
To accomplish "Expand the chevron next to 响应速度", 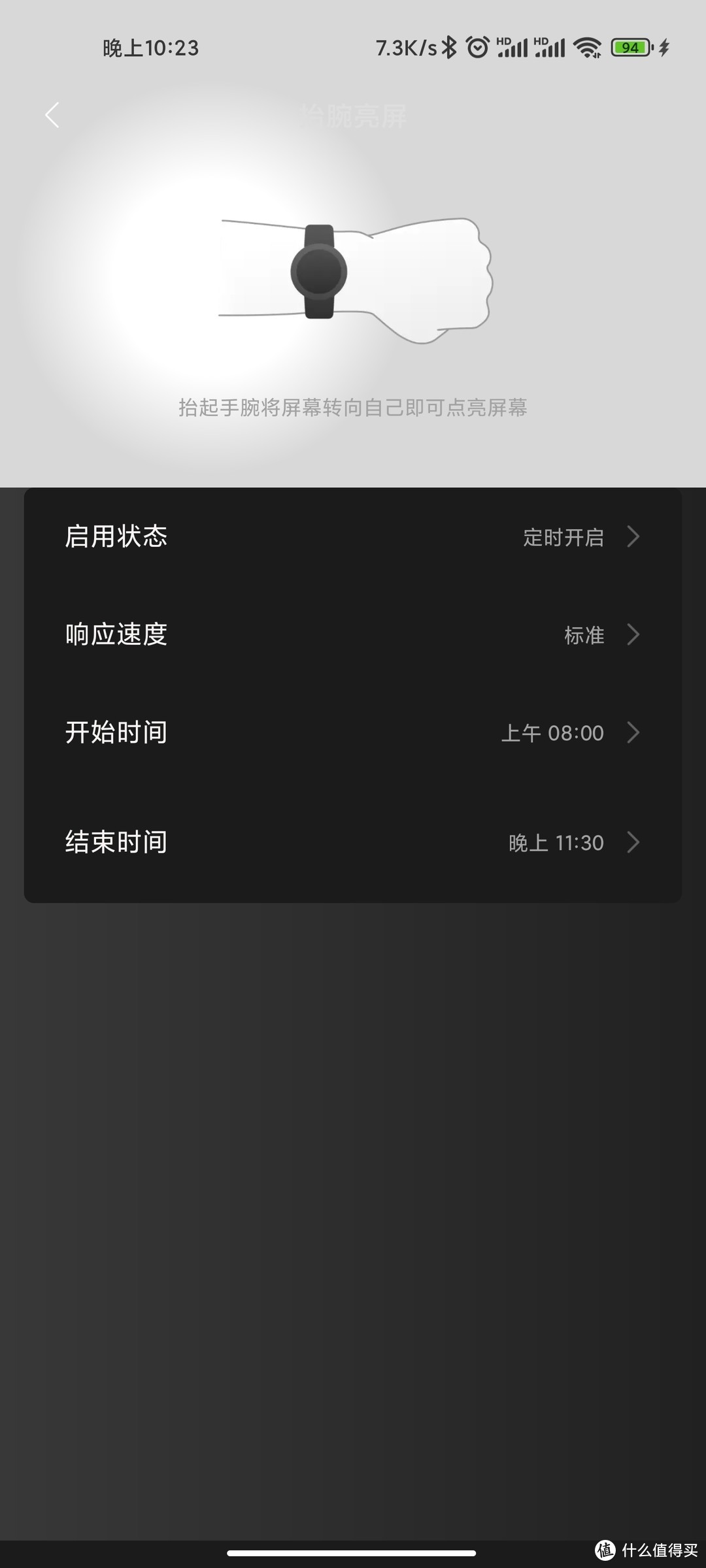I will 632,635.
